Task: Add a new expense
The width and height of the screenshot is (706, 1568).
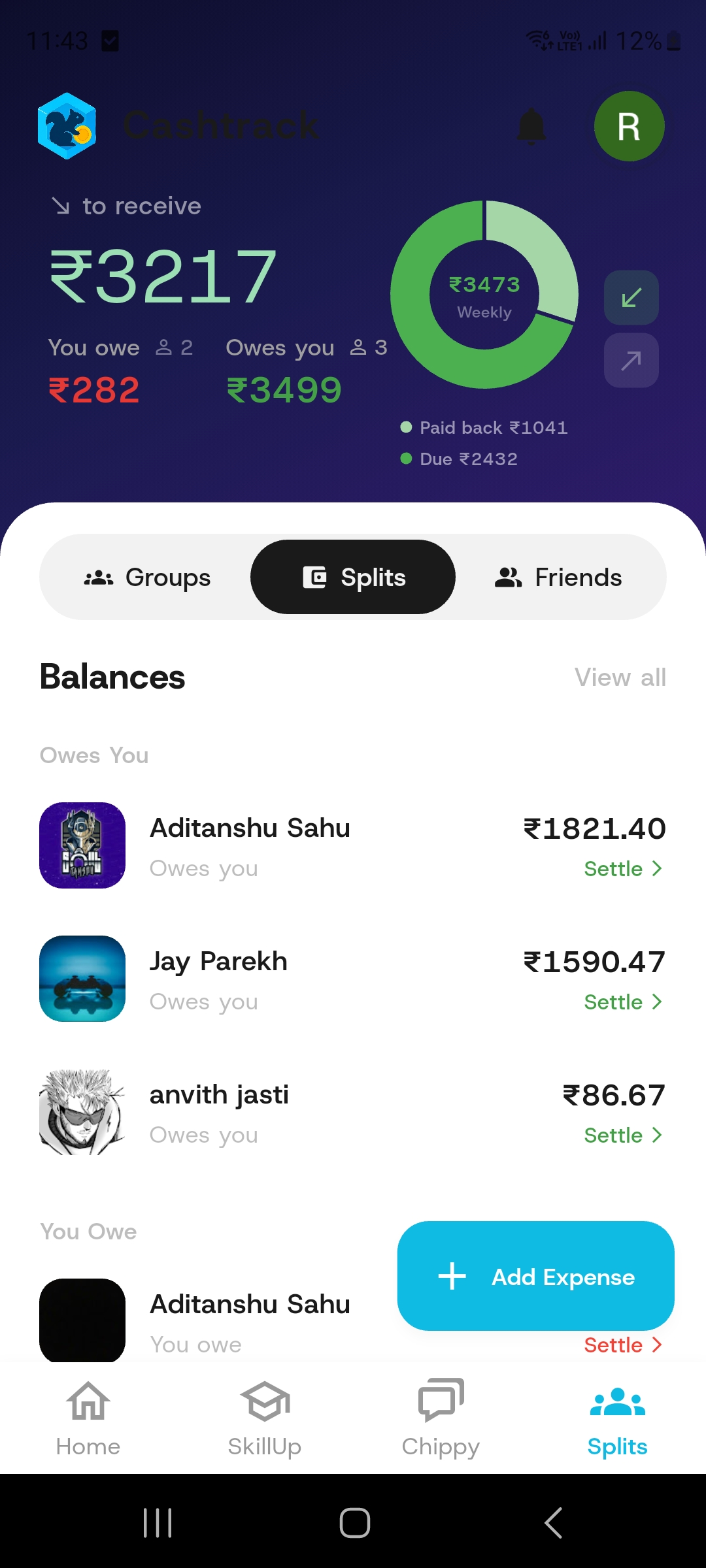Action: pyautogui.click(x=536, y=1277)
